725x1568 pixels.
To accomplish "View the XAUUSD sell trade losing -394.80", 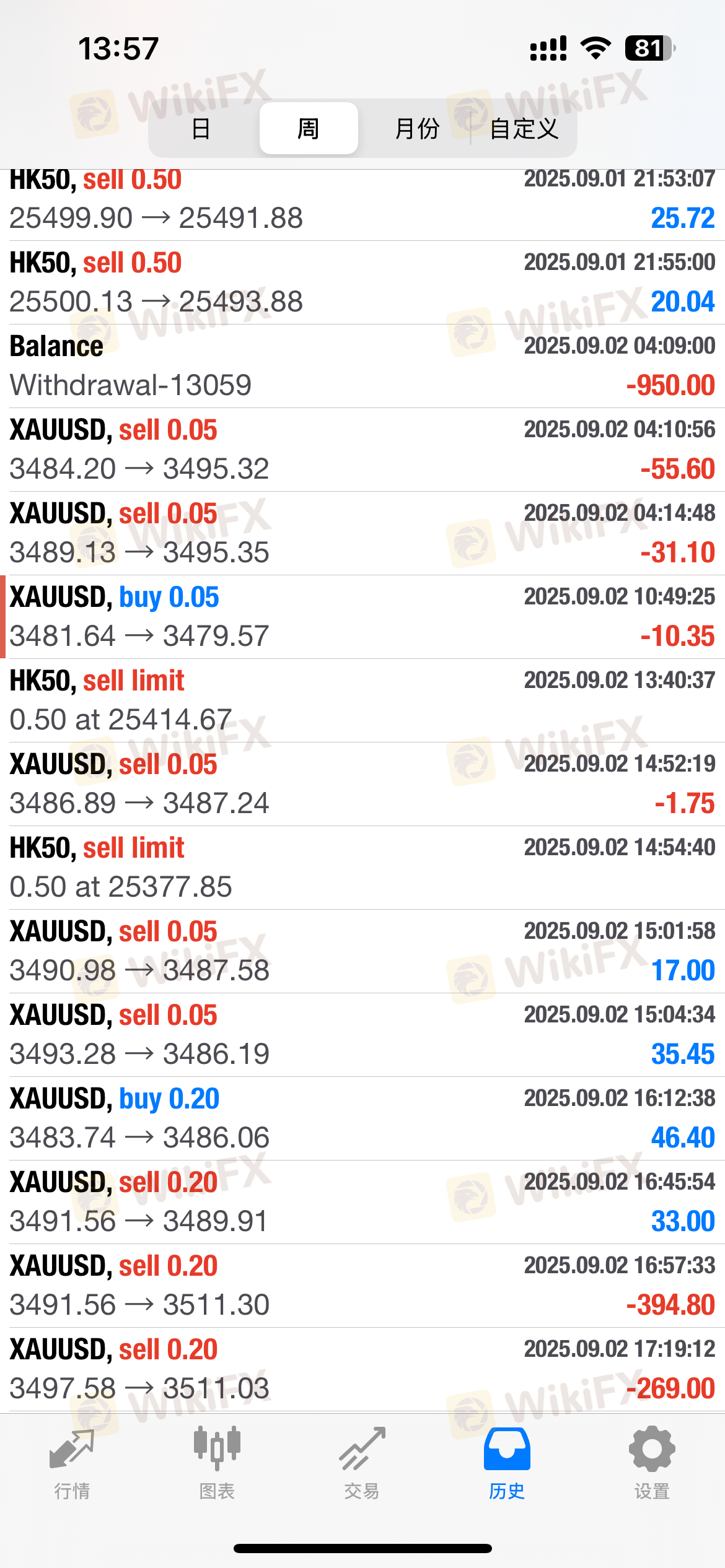I will pos(362,1286).
